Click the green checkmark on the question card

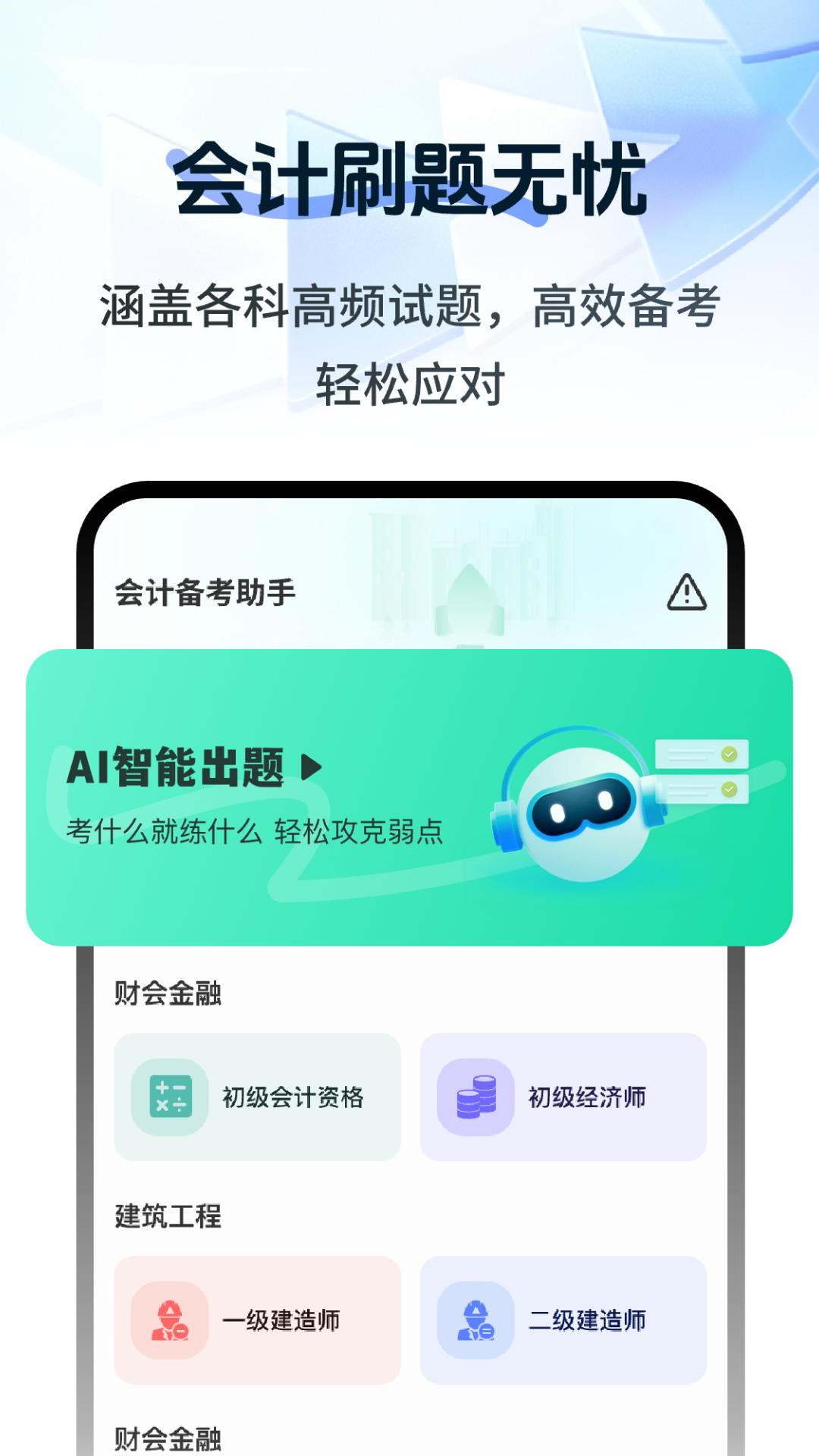point(730,753)
